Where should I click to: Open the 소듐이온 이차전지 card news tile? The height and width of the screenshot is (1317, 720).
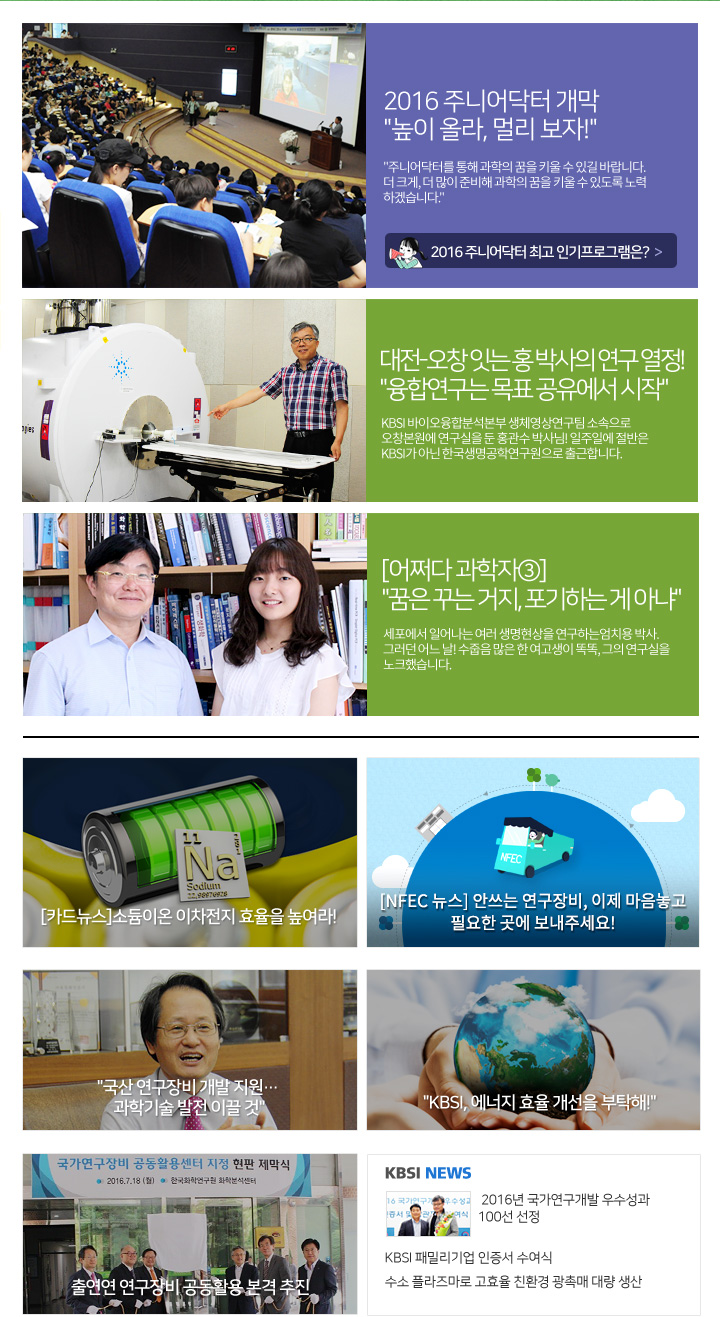pos(190,852)
